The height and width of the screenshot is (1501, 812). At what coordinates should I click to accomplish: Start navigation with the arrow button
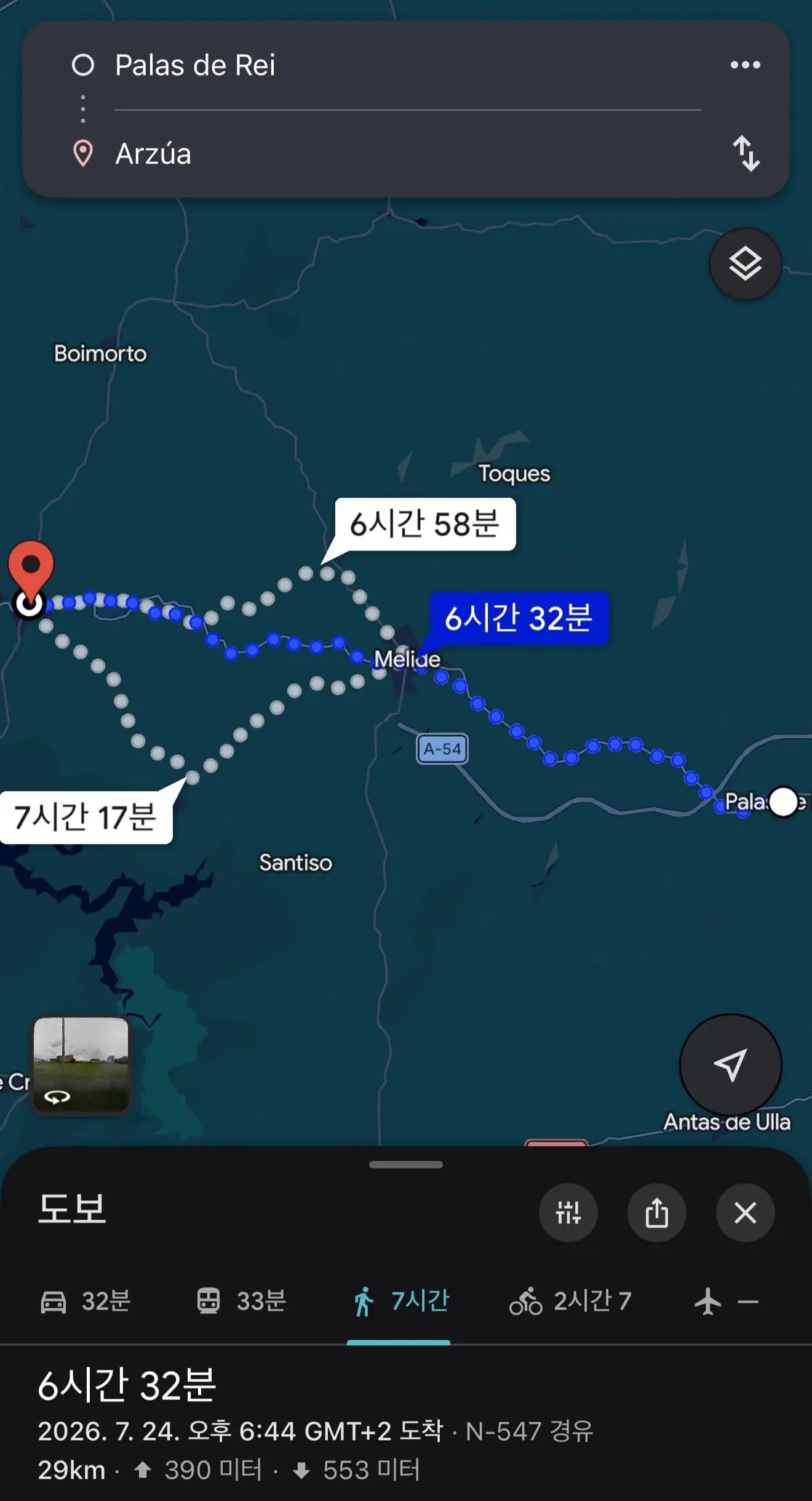730,1065
